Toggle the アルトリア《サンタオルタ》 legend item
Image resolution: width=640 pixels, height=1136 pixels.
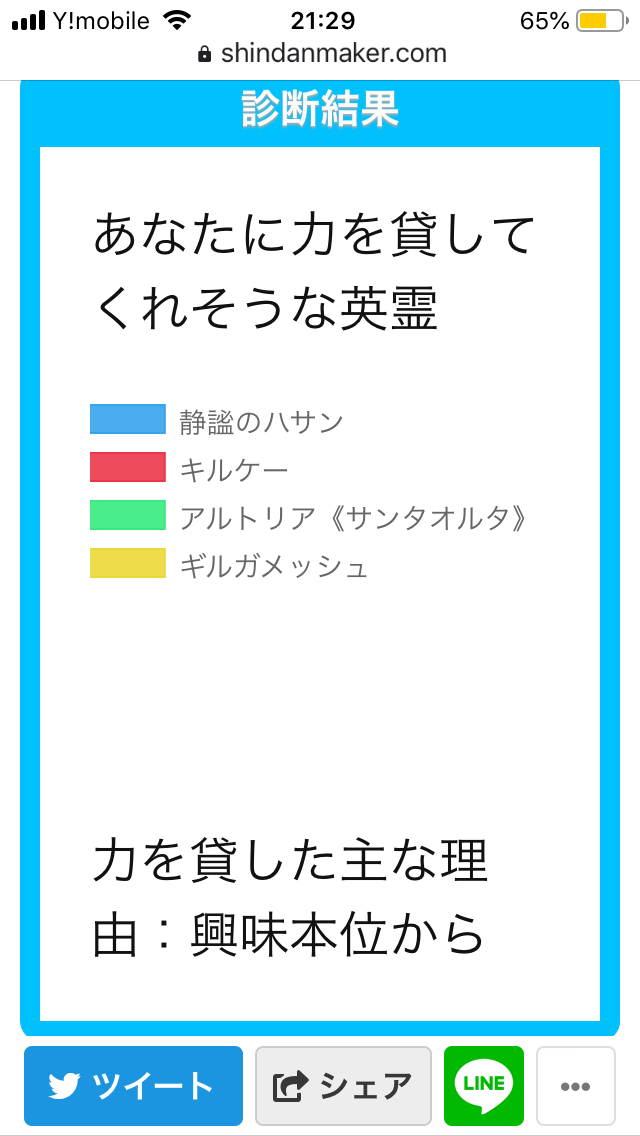pos(308,517)
